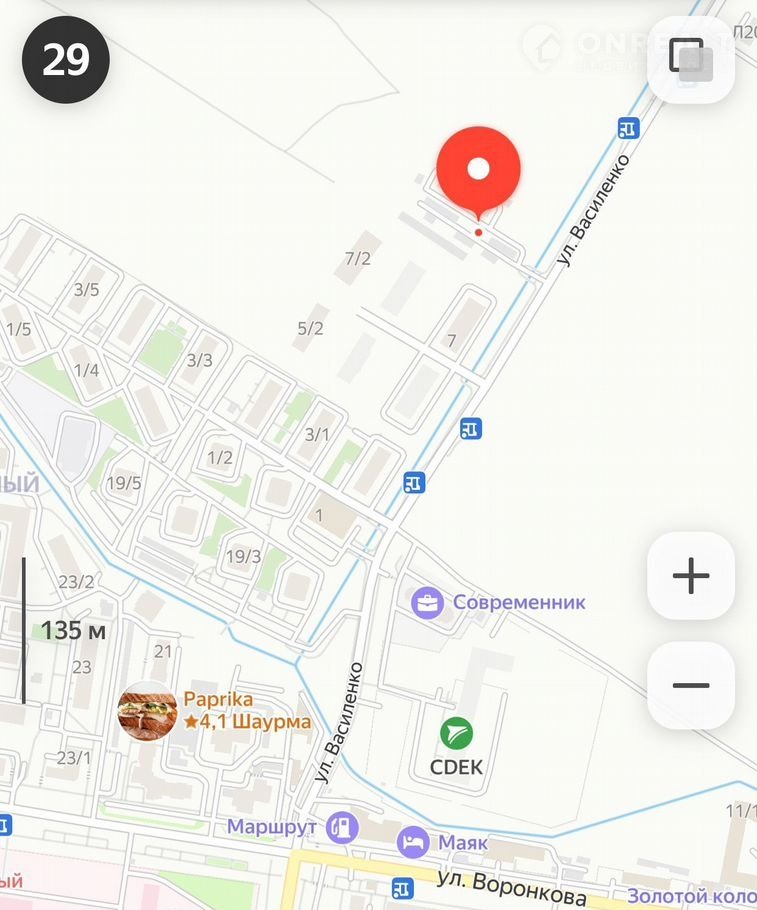Viewport: 757px width, 910px height.
Task: Open the Маяк hotel marker
Action: click(413, 842)
